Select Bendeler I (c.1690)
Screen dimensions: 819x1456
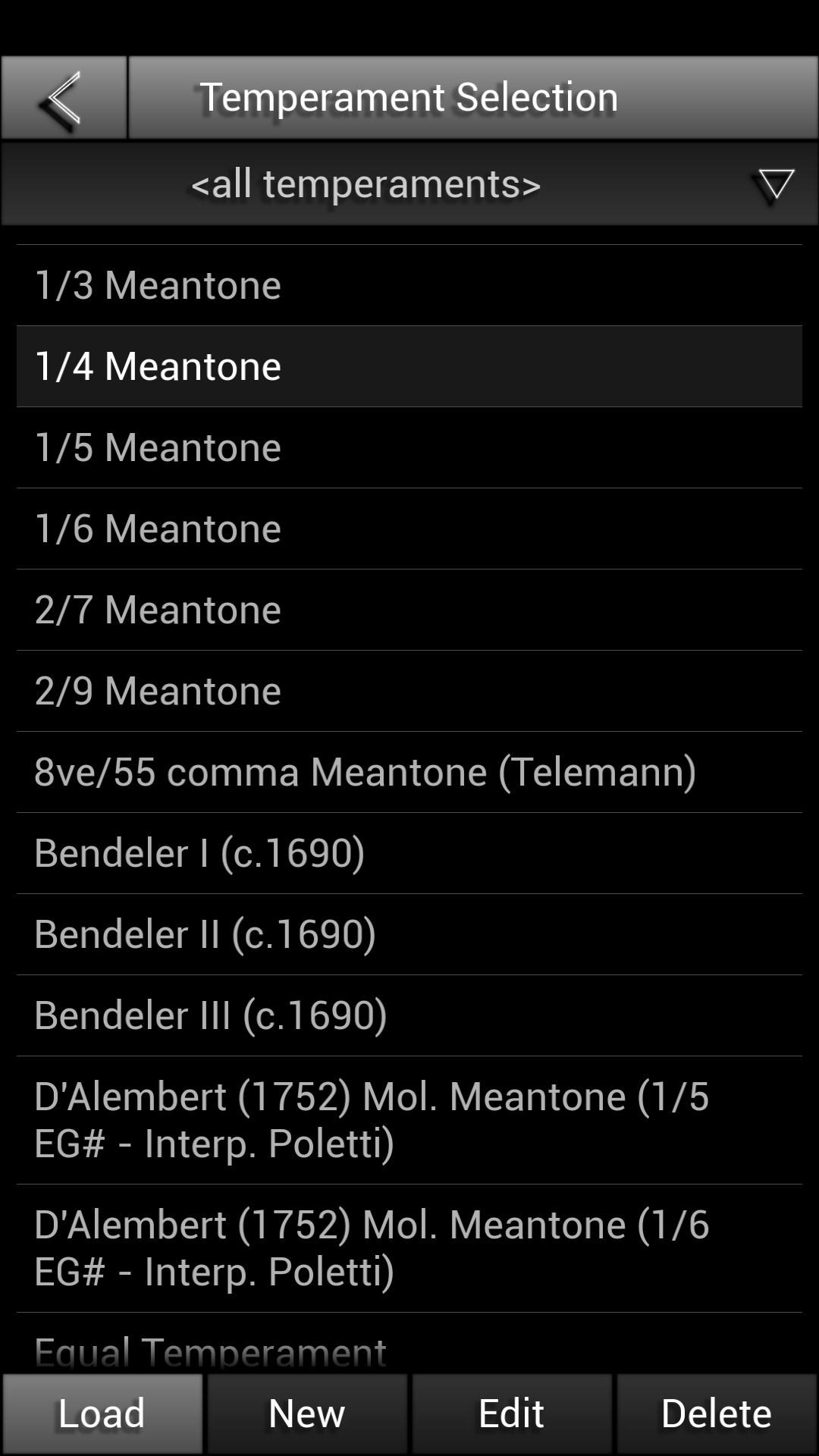pos(409,853)
